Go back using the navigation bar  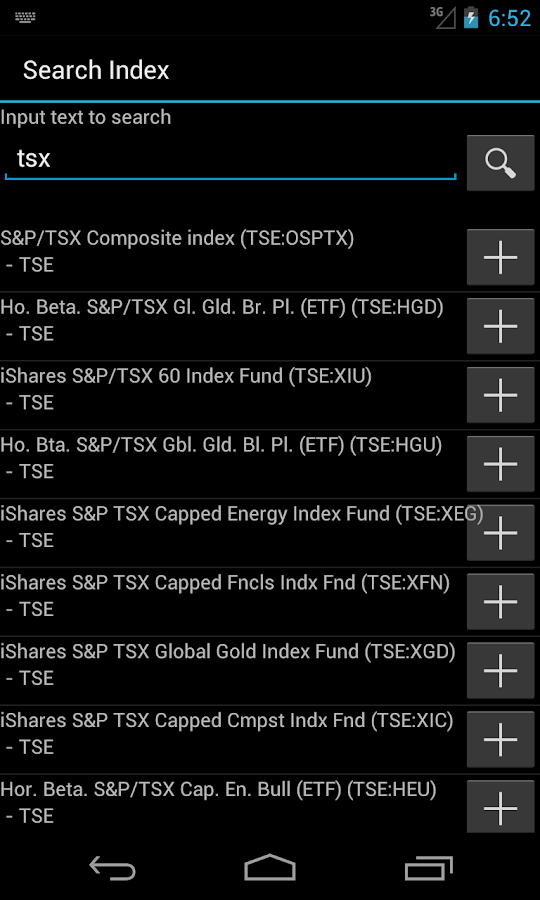click(x=112, y=867)
